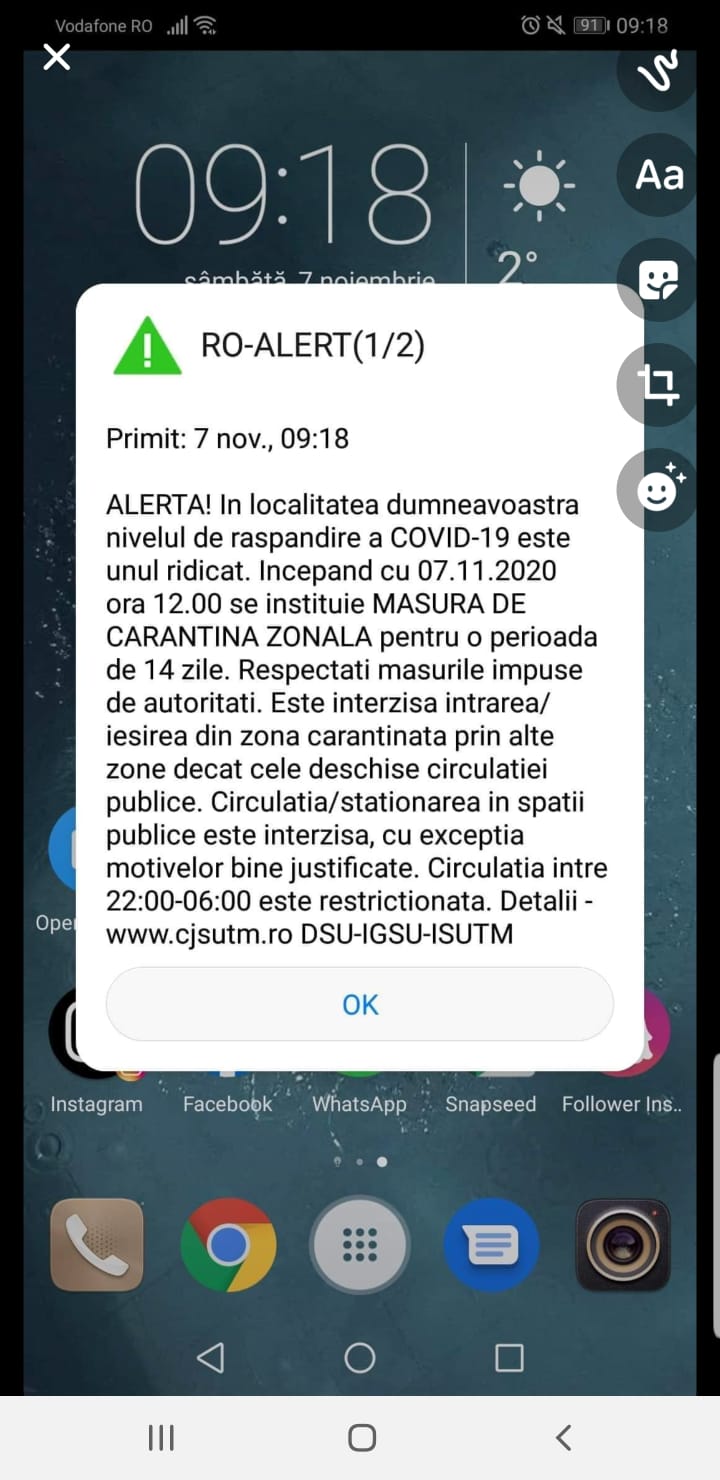Go to the device home screen
Viewport: 720px width, 1480px height.
[361, 1438]
